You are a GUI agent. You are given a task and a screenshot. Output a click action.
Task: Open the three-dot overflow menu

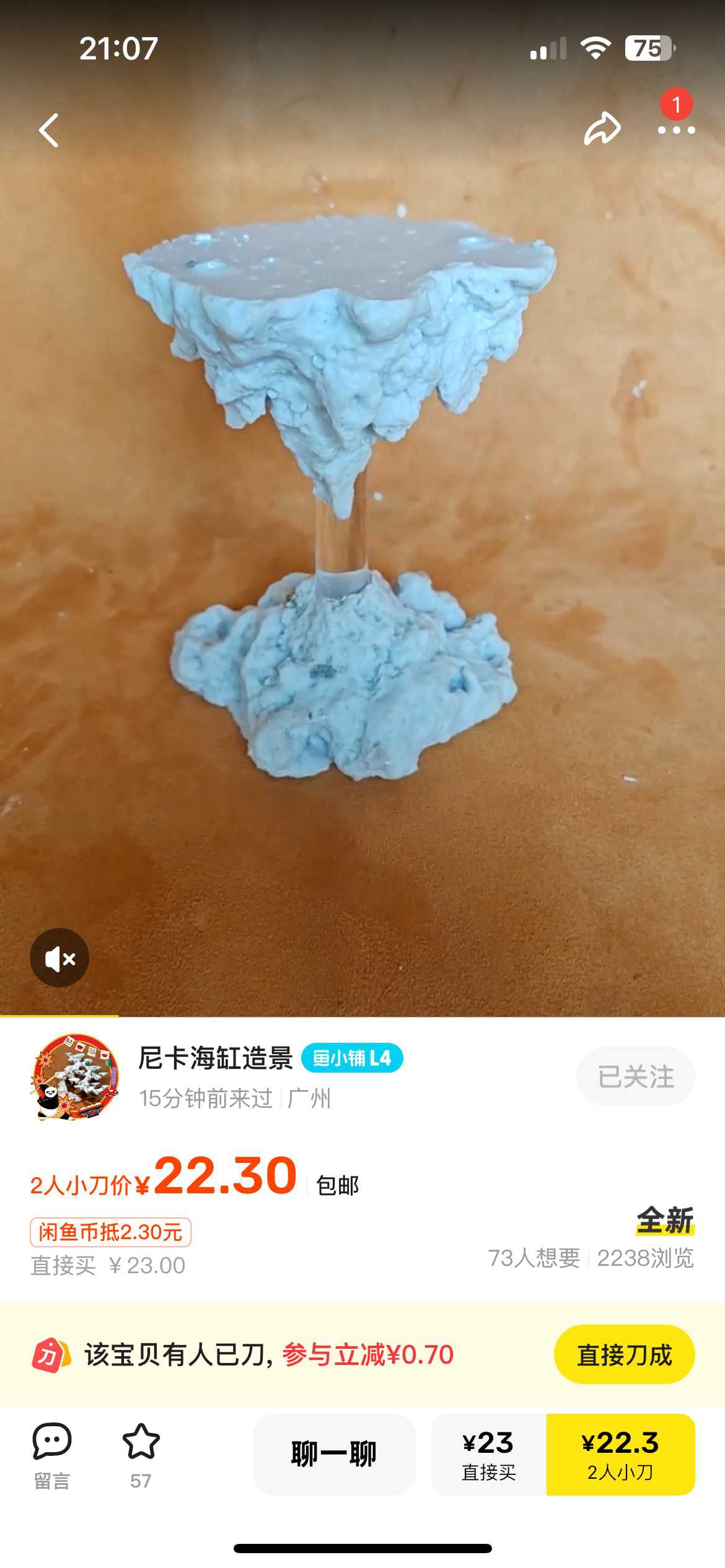tap(676, 130)
